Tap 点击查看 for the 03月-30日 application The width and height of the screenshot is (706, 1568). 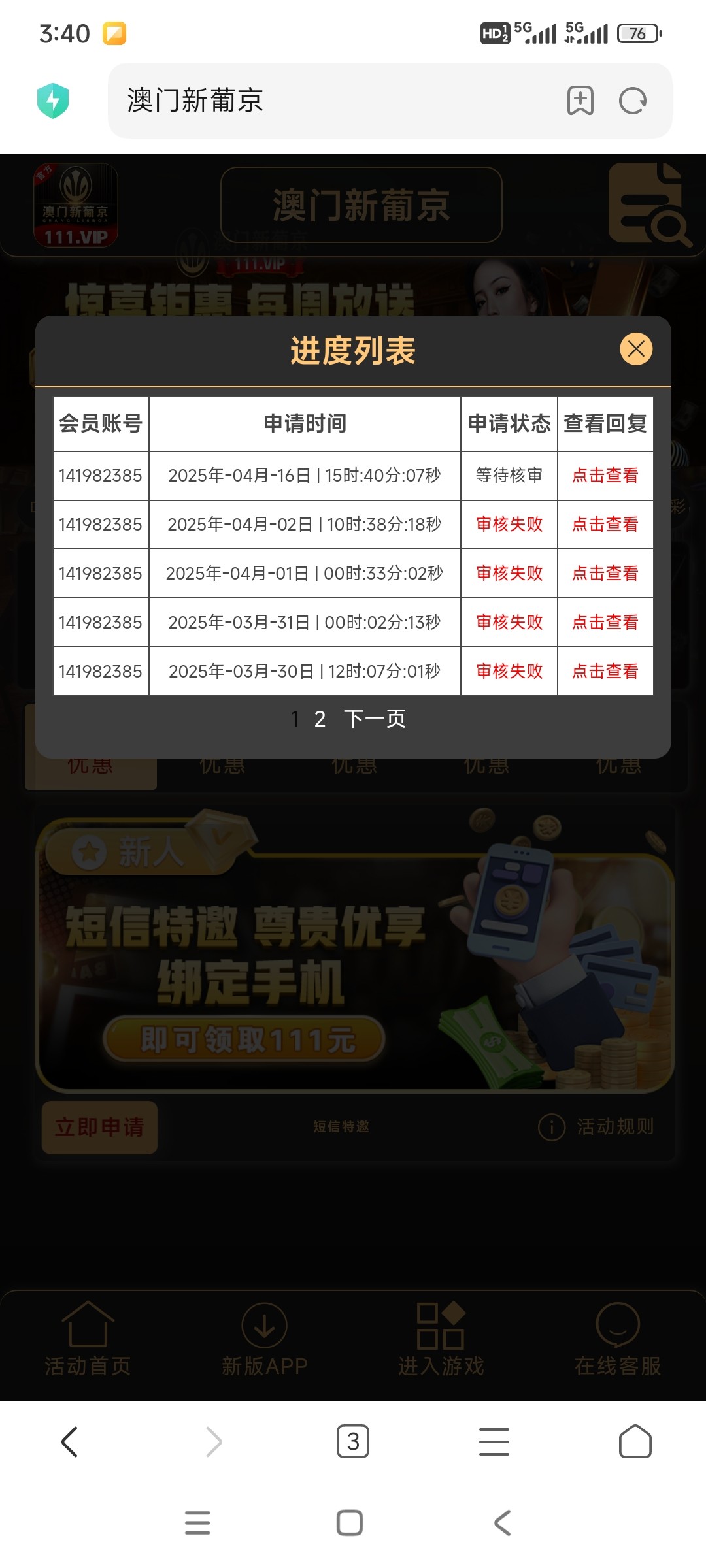[605, 672]
